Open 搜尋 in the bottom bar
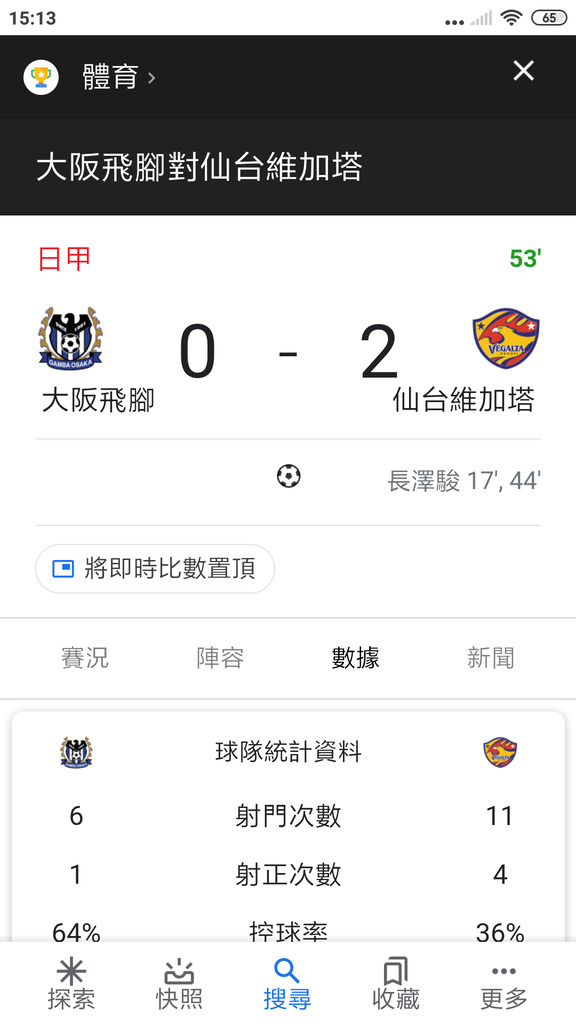 pos(287,984)
